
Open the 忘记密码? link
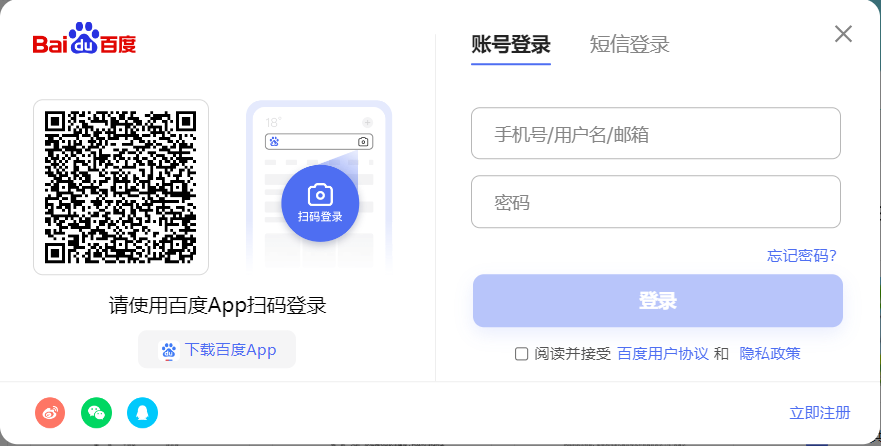click(801, 256)
